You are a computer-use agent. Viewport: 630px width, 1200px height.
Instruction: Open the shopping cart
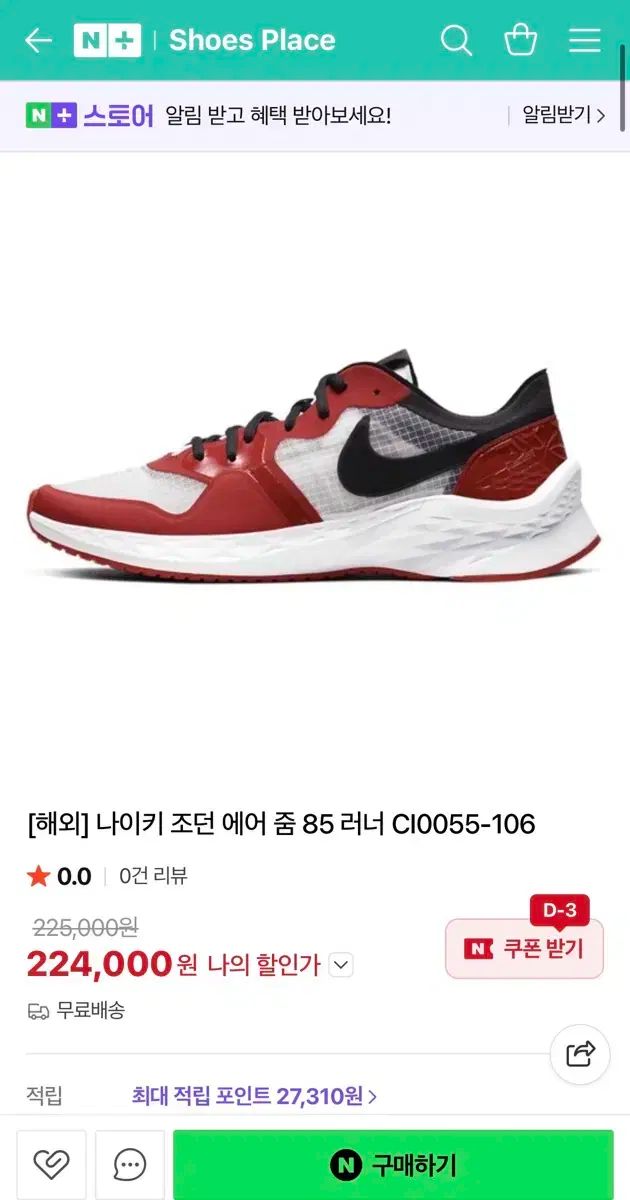[x=520, y=40]
